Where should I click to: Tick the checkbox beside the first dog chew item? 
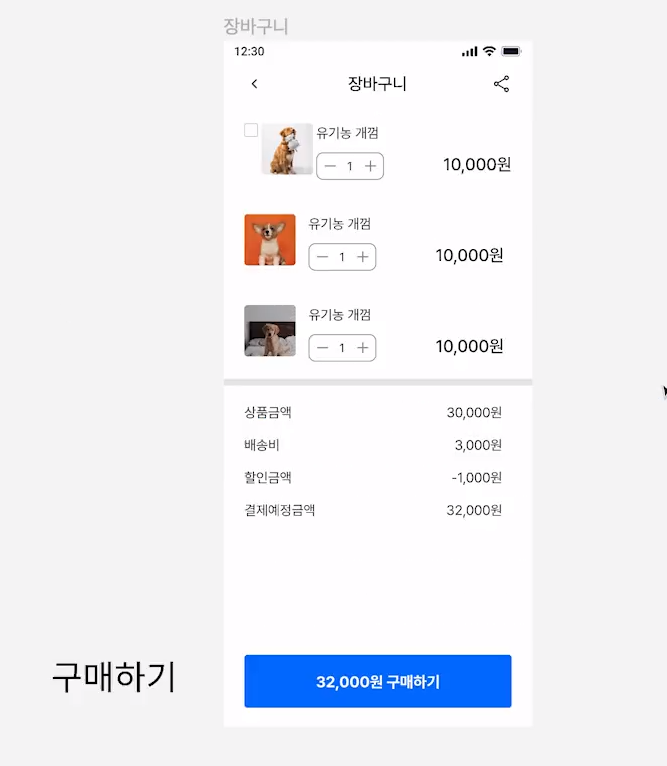click(251, 130)
